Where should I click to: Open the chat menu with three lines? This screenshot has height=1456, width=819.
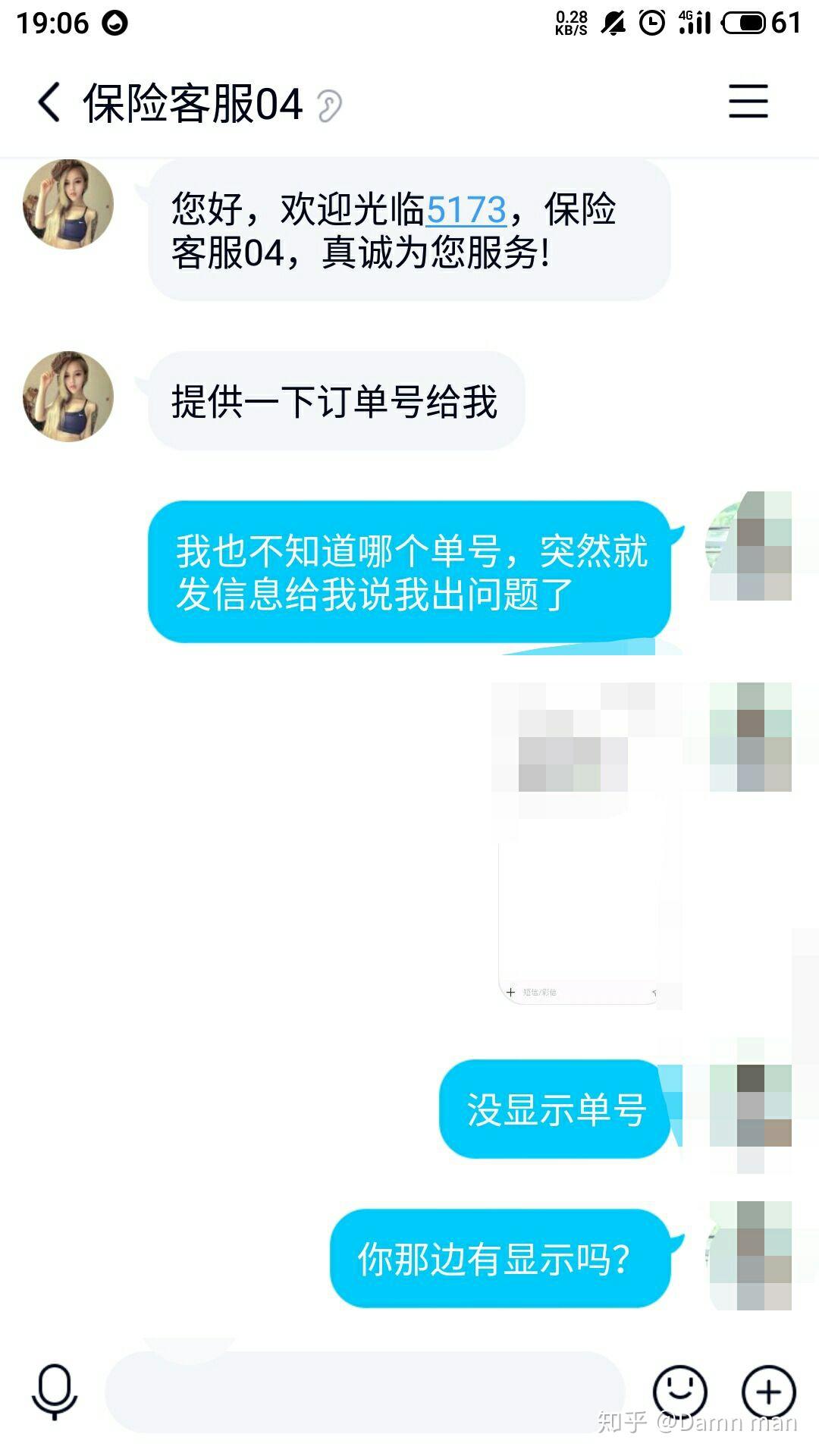tap(748, 102)
